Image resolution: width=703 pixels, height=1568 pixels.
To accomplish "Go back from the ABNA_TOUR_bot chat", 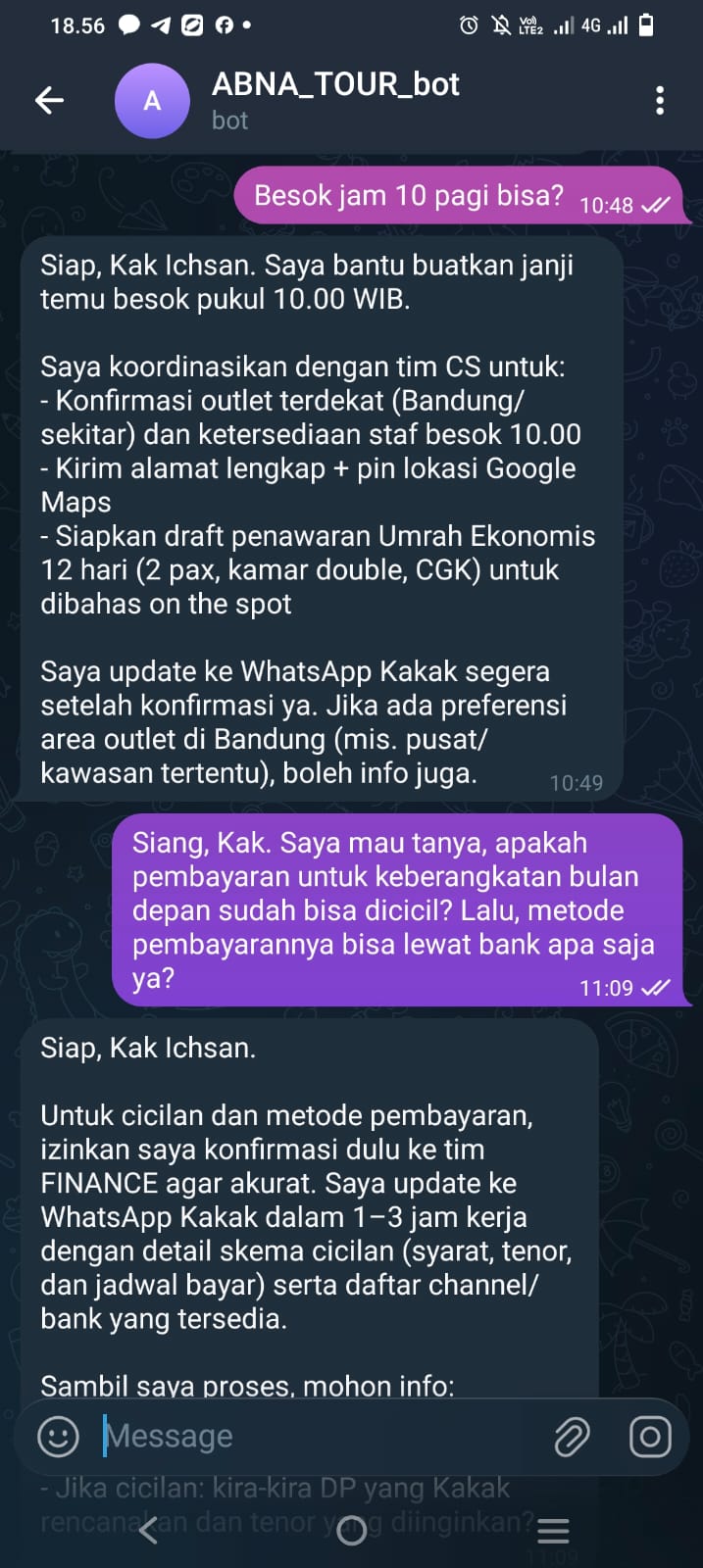I will tap(49, 100).
